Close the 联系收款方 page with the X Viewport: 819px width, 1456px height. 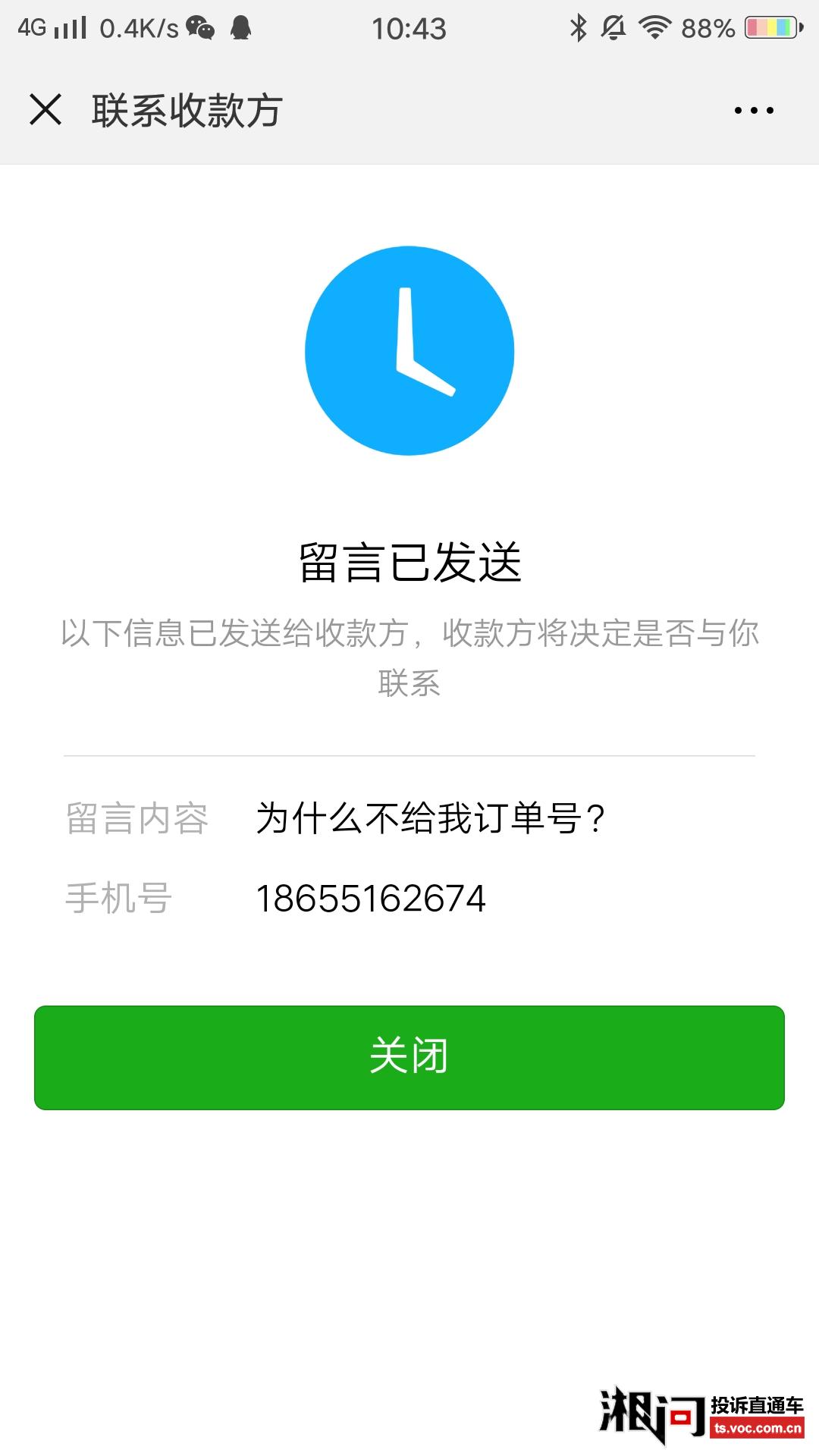coord(45,109)
